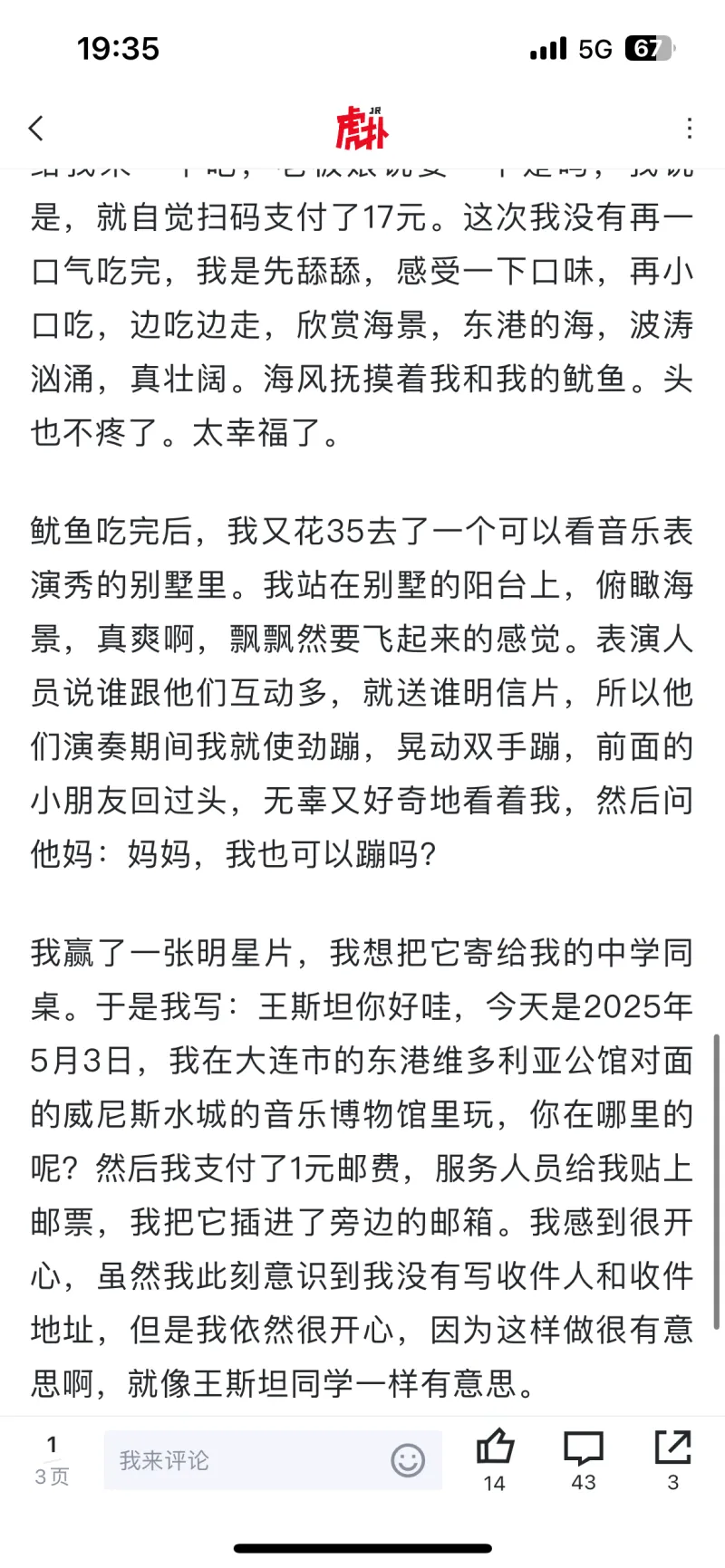The image size is (725, 1568).
Task: Like this post with the thumbs-up icon
Action: coord(495,1458)
